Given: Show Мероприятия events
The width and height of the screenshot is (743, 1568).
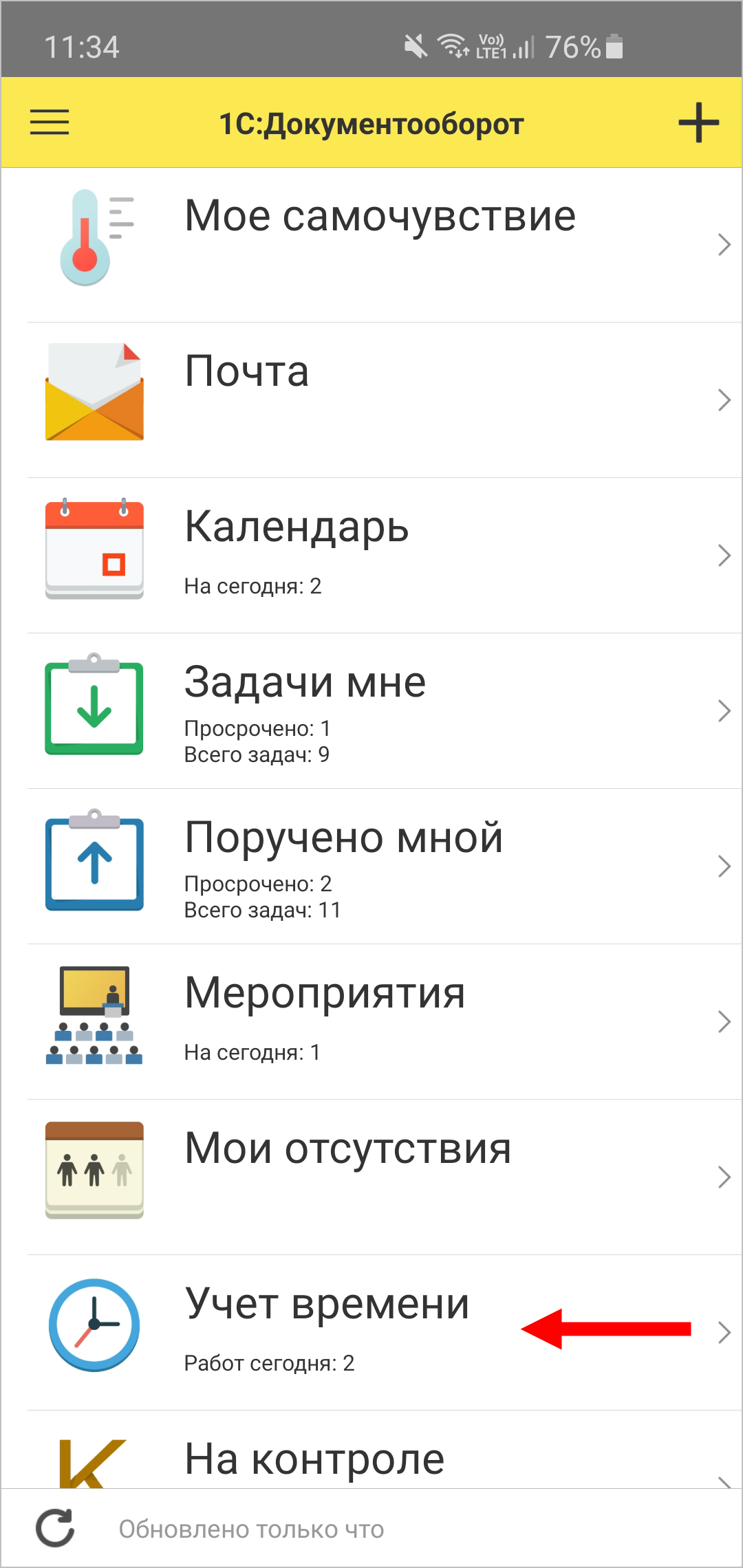Looking at the screenshot, I should click(380, 1021).
